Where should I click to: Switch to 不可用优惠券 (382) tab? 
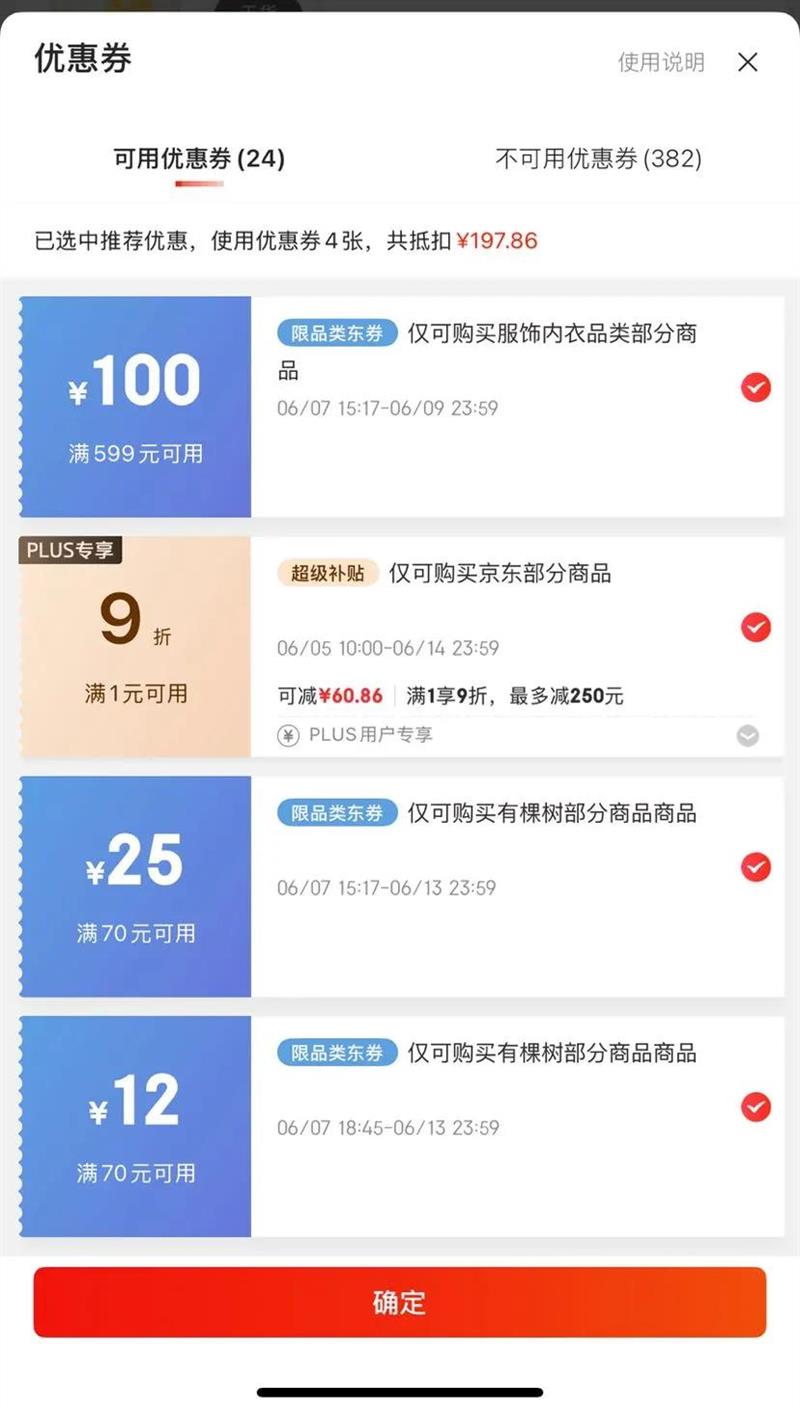tap(598, 158)
